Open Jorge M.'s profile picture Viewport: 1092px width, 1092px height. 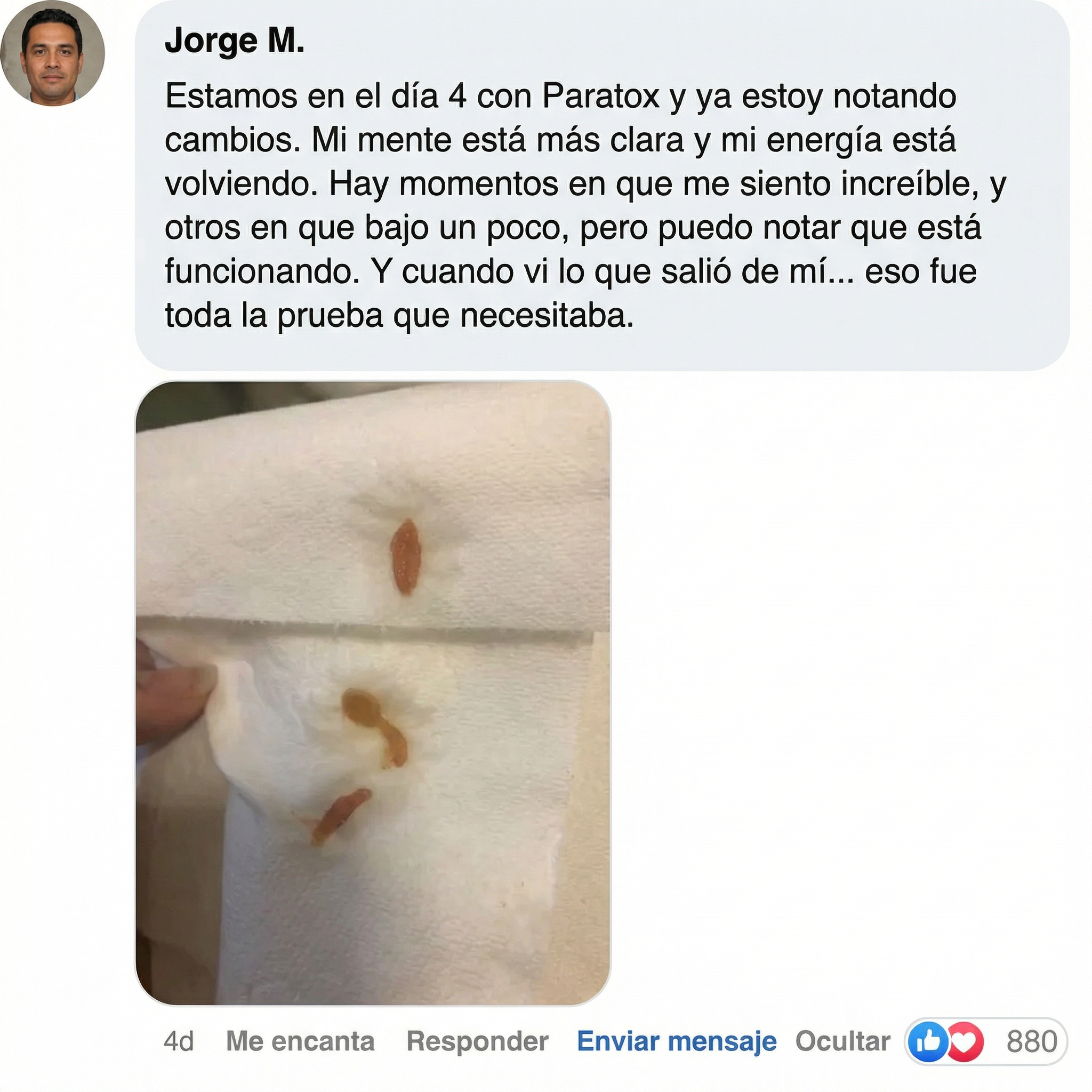tap(53, 53)
